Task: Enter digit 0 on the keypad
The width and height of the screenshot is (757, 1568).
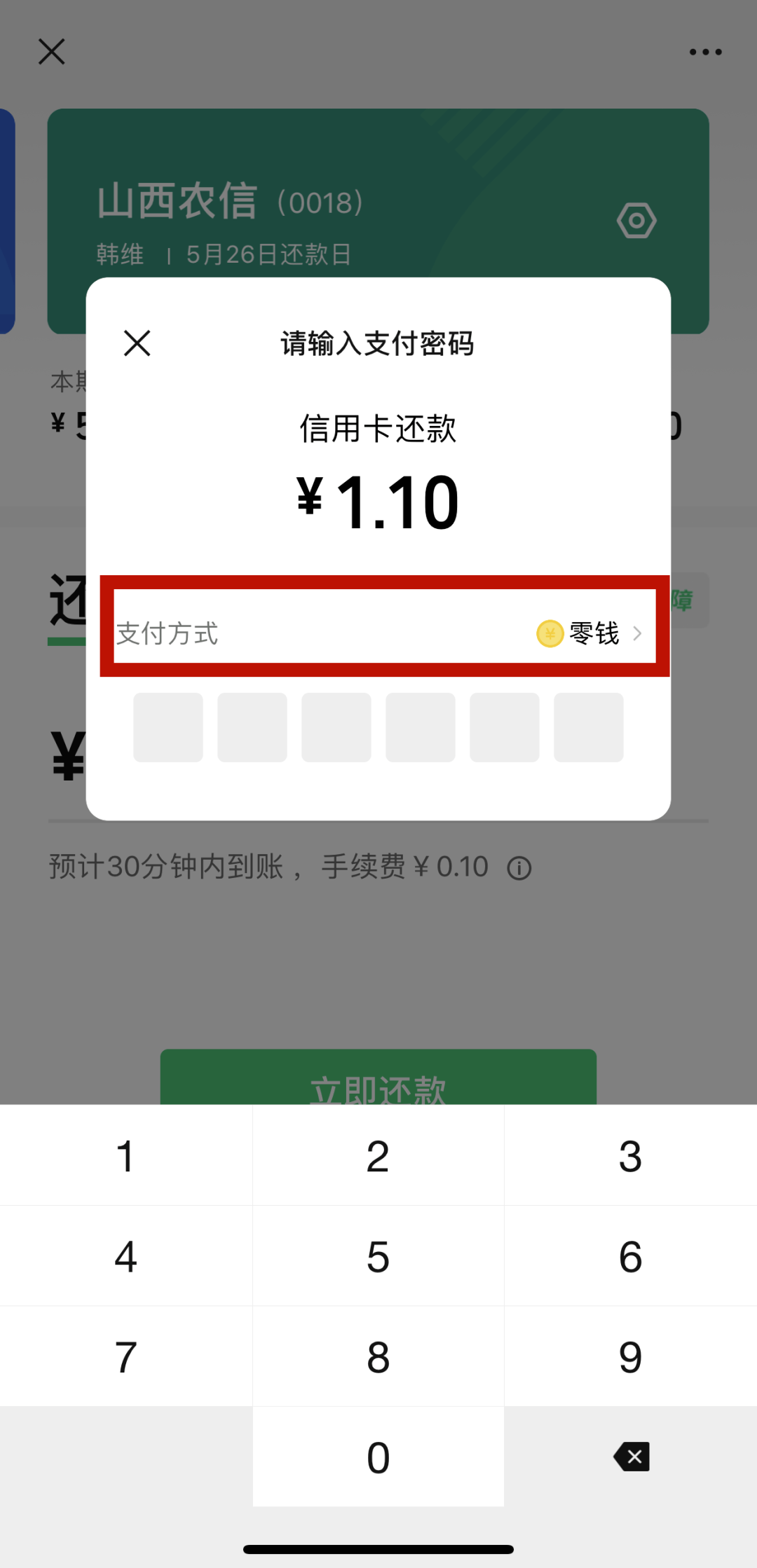Action: coord(378,1457)
